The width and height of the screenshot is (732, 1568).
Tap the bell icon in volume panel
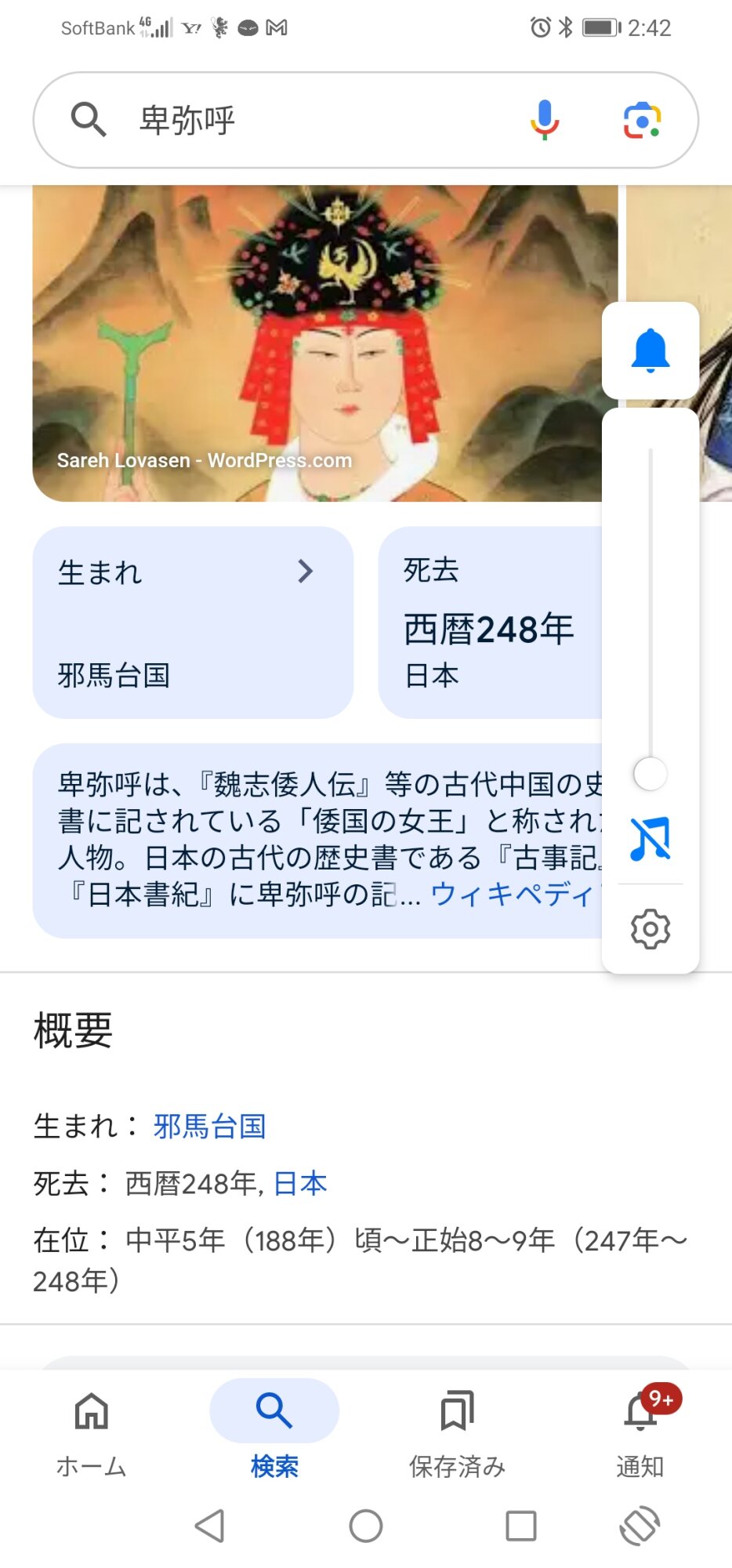point(650,350)
